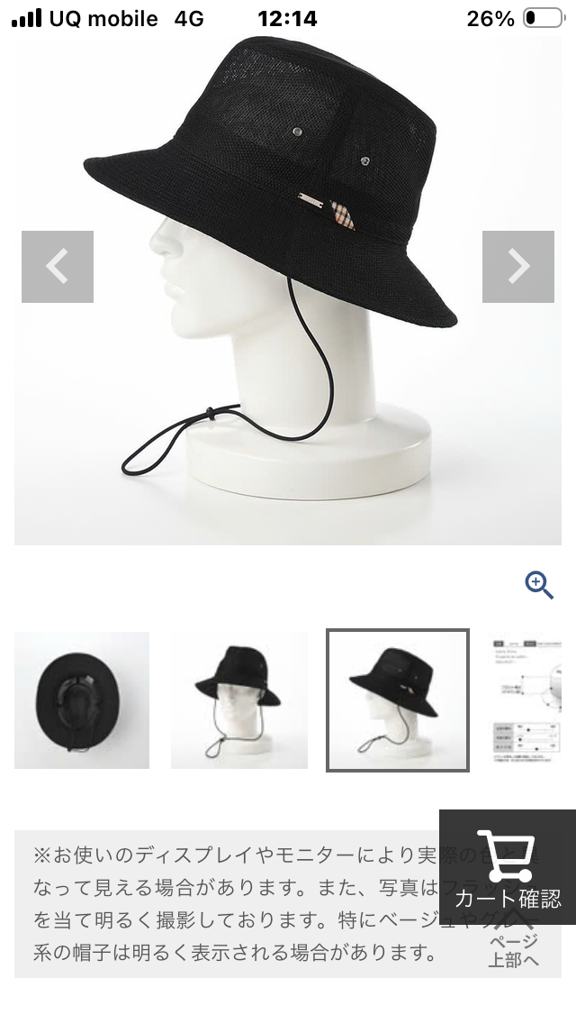Select the hat underside thumbnail
This screenshot has height=1024, width=576.
click(x=82, y=700)
